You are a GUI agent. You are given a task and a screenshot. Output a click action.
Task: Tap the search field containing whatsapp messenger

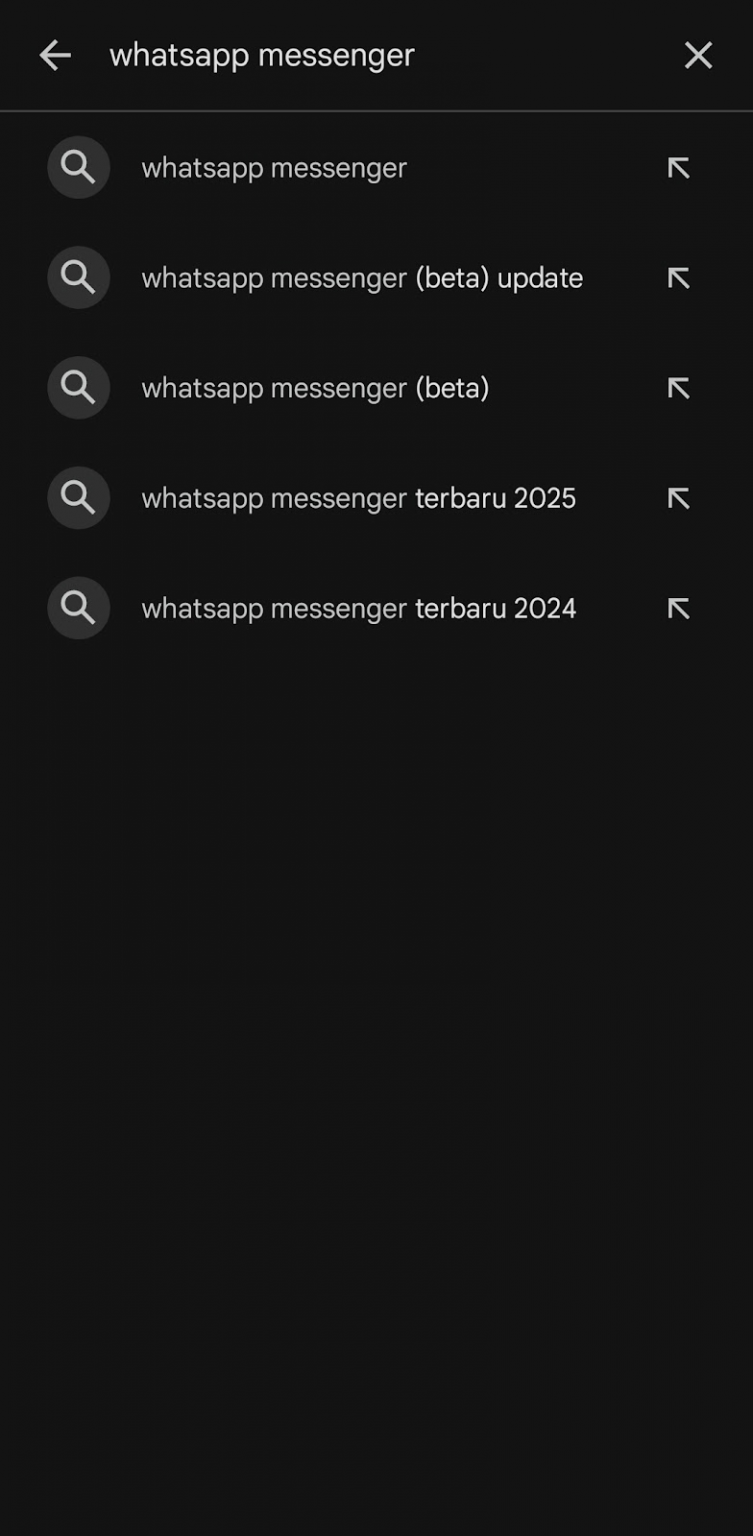click(x=380, y=56)
